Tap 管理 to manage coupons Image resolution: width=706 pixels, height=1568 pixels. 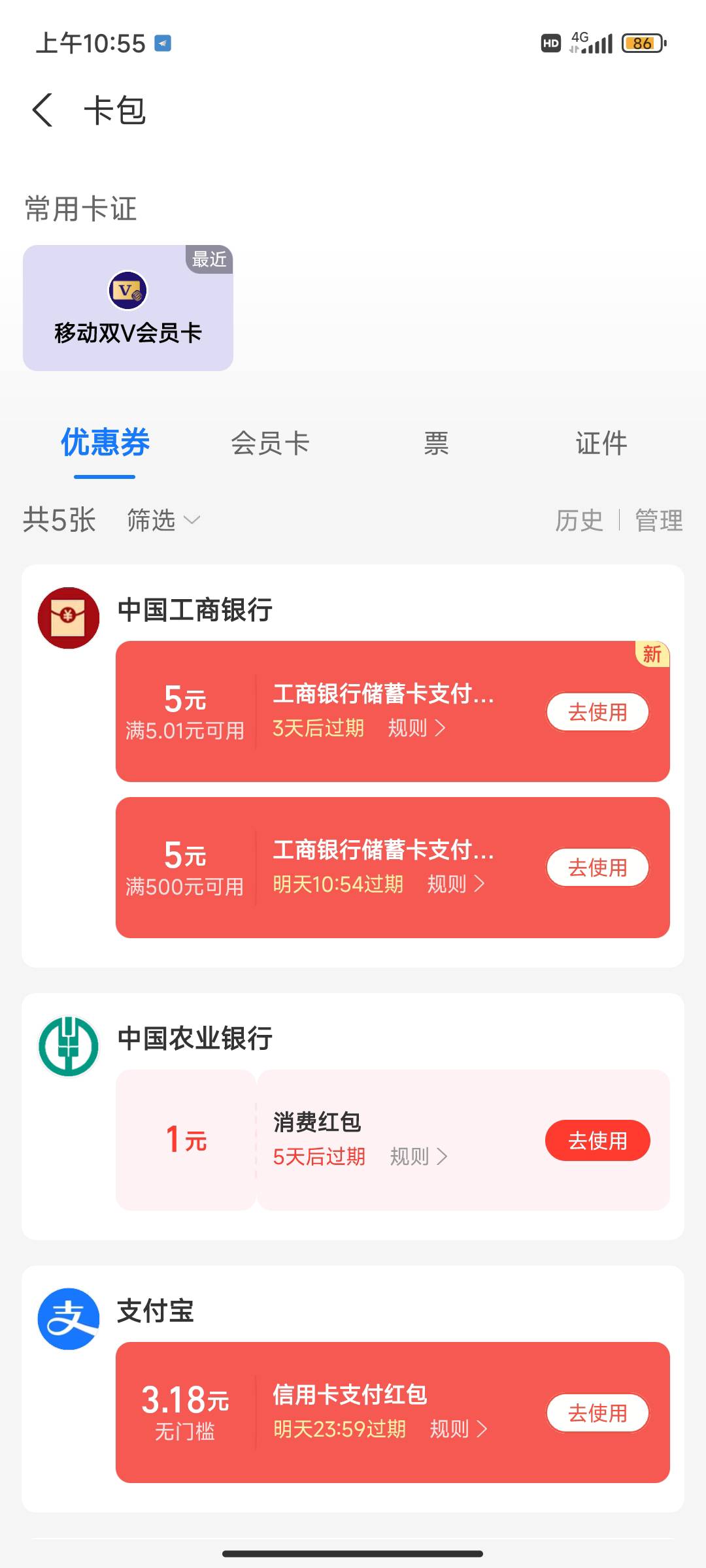click(x=659, y=521)
